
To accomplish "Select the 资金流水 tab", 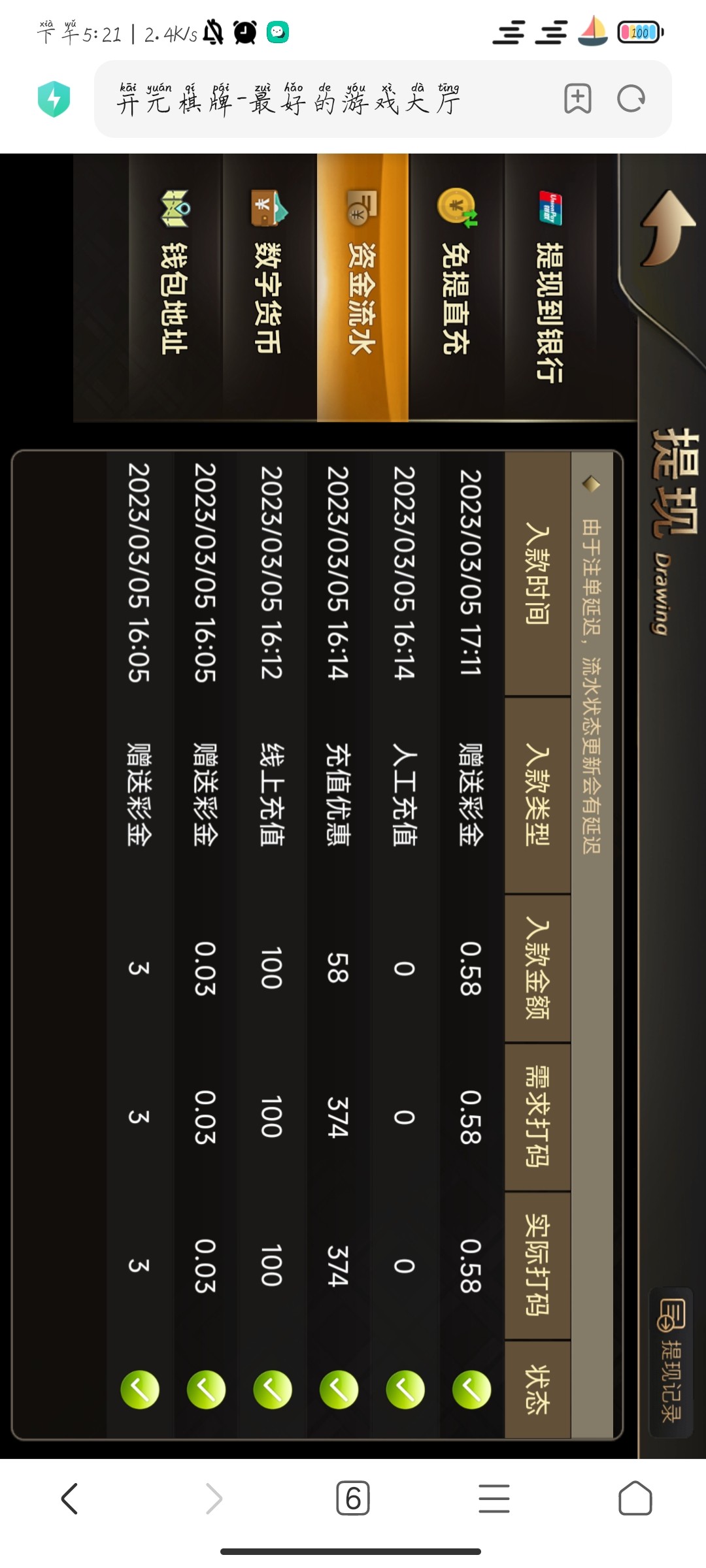I will 362,287.
